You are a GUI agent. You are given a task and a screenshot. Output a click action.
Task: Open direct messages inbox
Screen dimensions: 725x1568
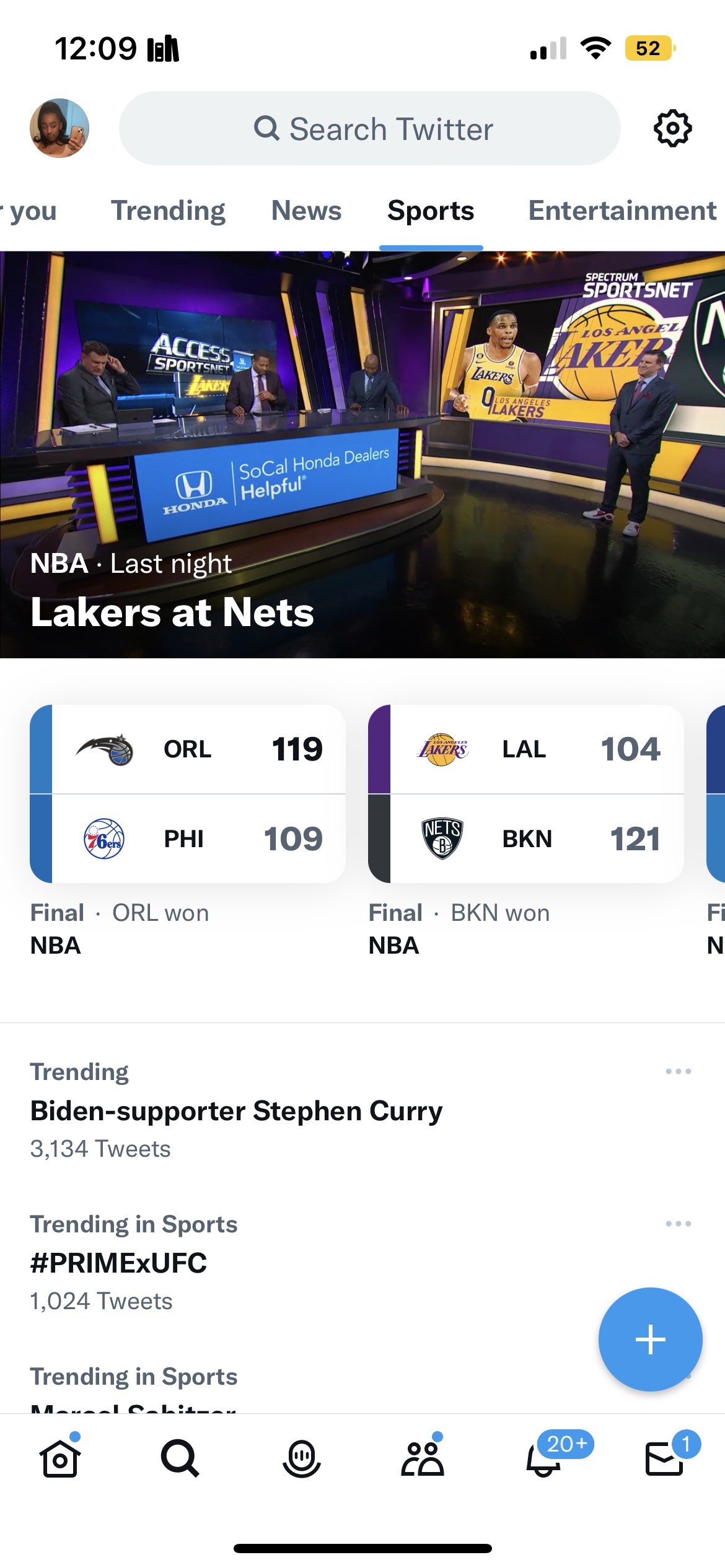tap(664, 1458)
